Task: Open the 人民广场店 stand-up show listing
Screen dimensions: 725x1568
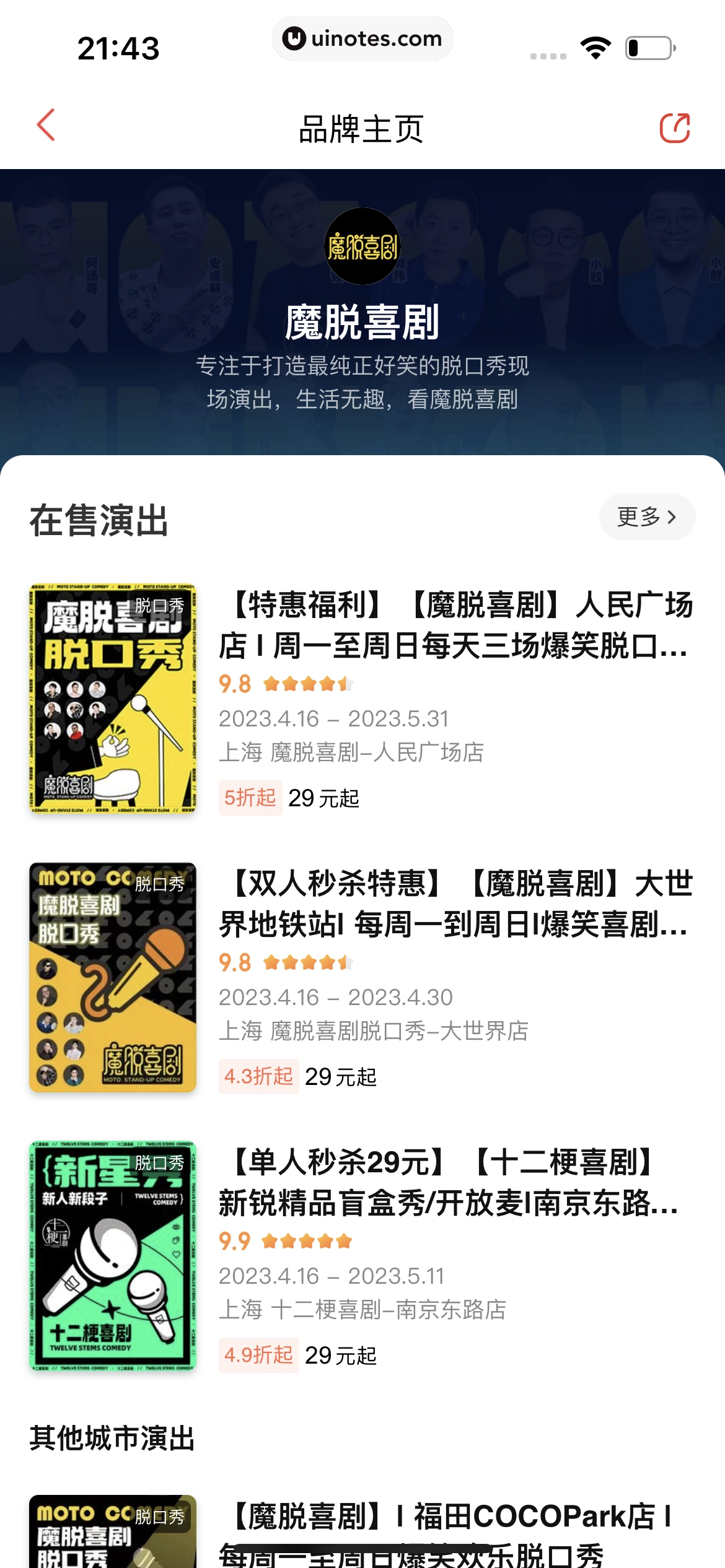Action: pyautogui.click(x=455, y=625)
